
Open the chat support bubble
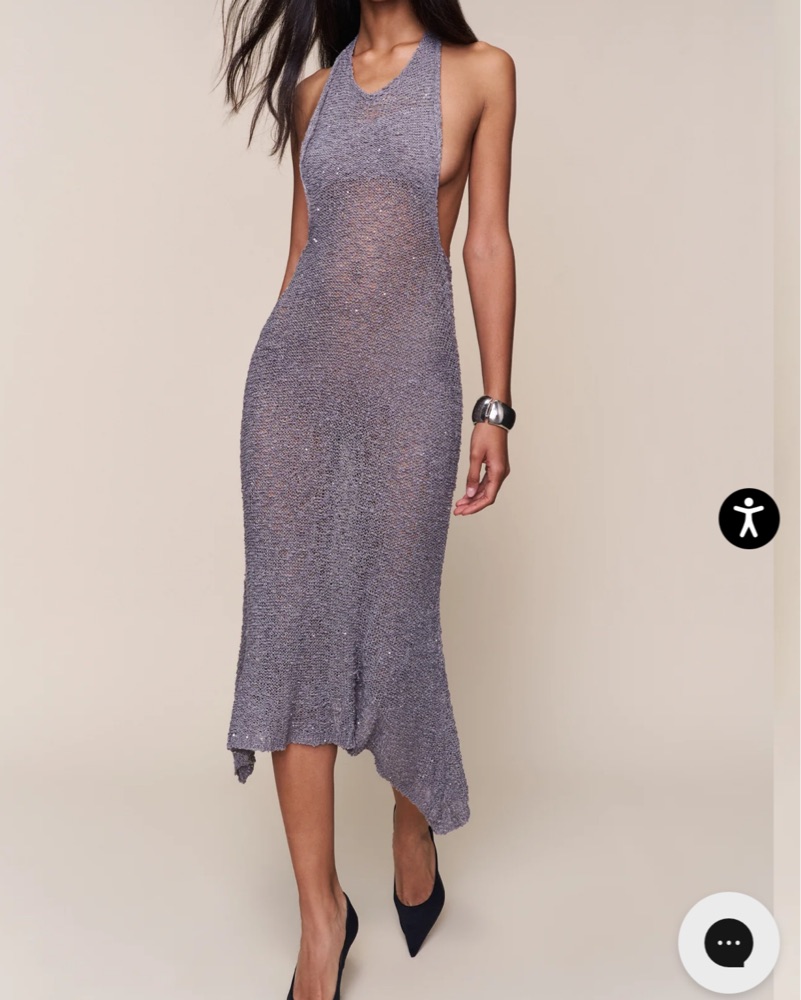[x=728, y=942]
